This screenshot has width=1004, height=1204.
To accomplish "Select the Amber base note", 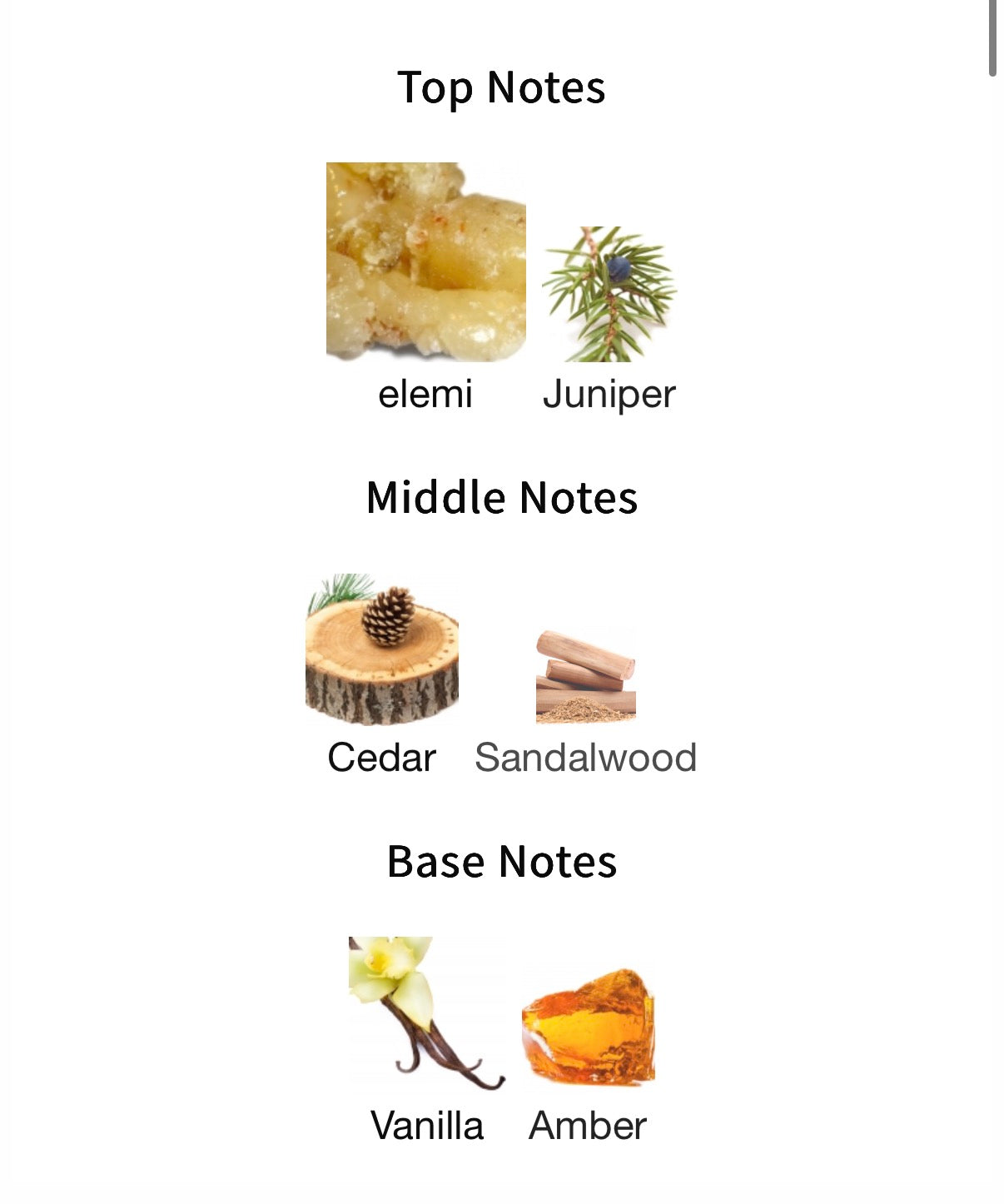I will coord(588,1027).
